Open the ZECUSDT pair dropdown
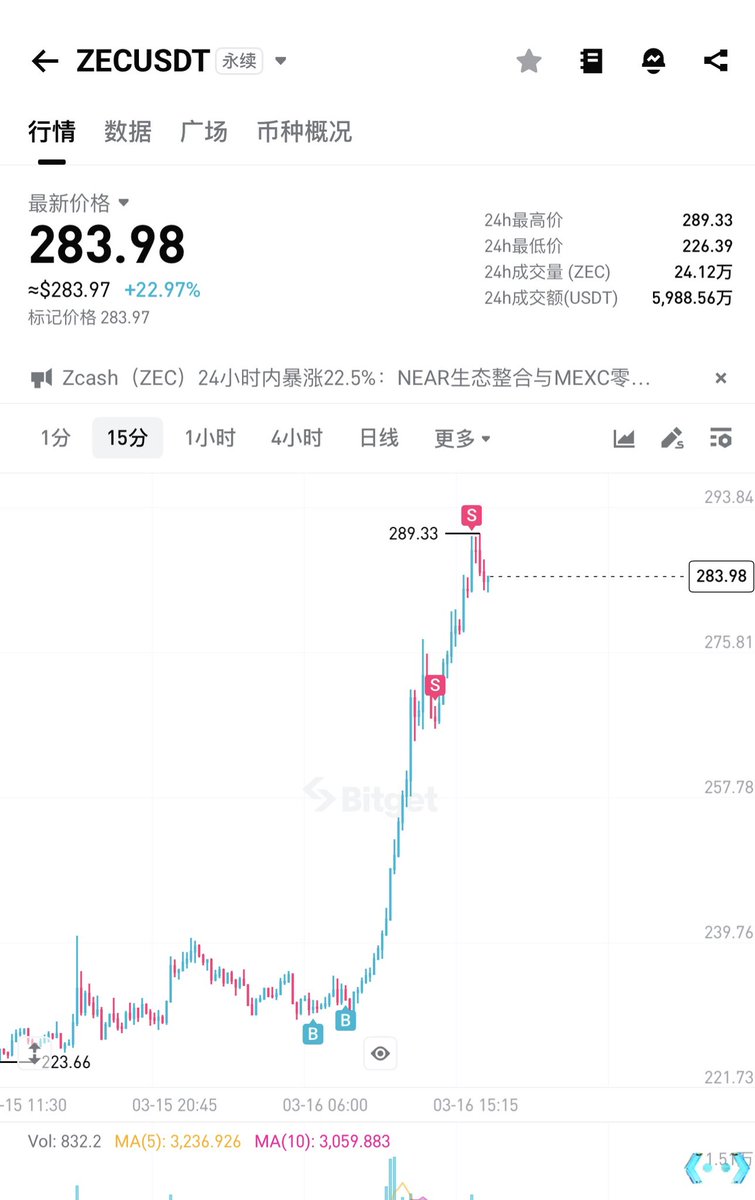755x1200 pixels. pyautogui.click(x=281, y=61)
